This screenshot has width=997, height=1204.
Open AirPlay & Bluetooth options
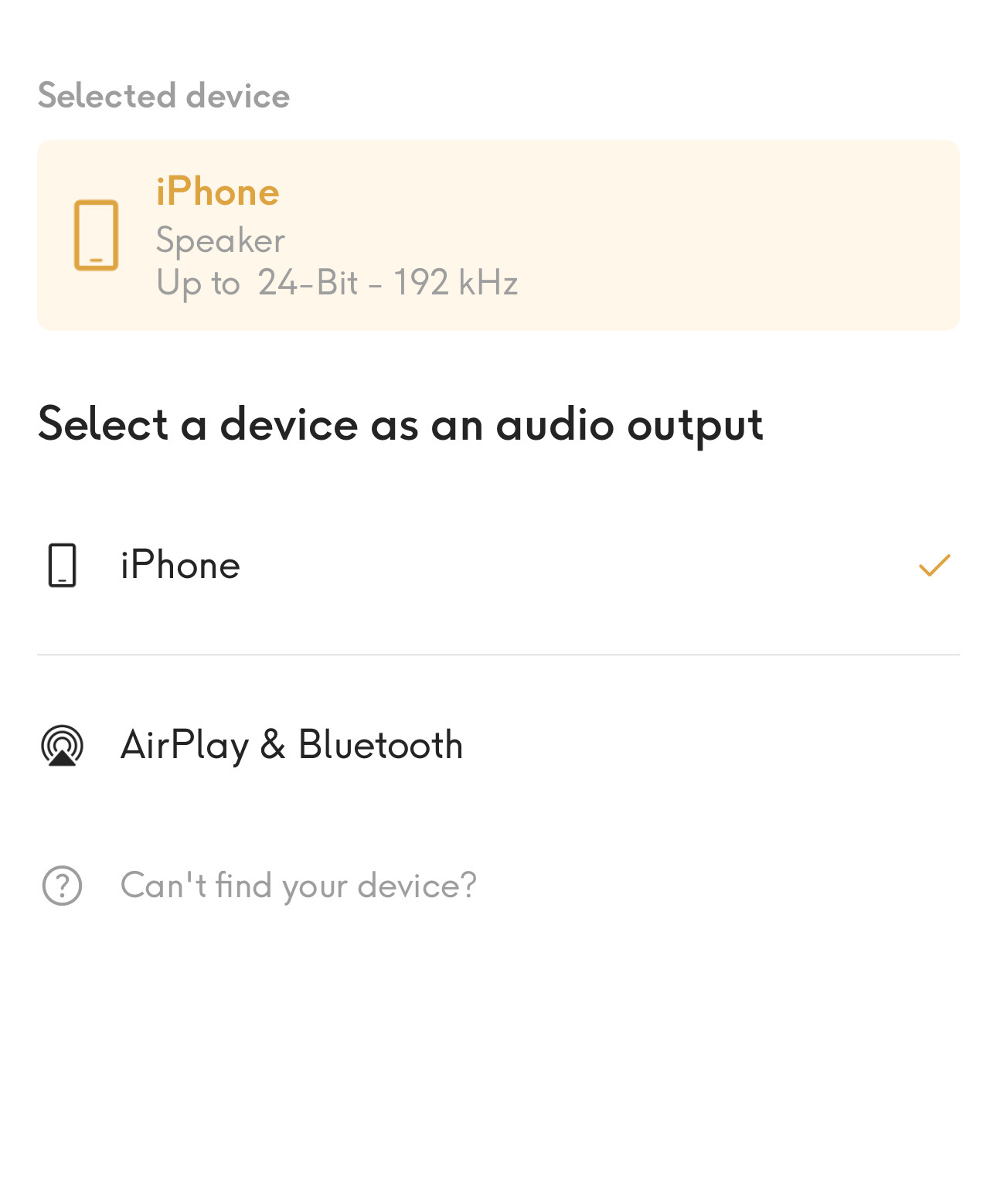tap(291, 745)
